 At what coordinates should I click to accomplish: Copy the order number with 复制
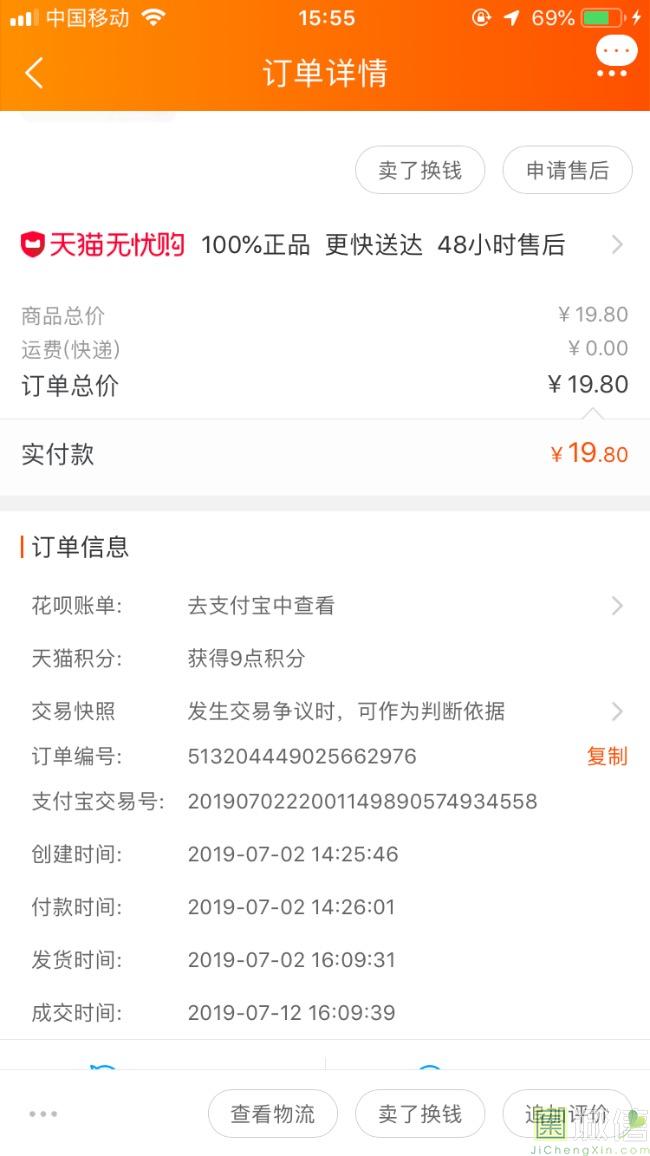coord(607,756)
